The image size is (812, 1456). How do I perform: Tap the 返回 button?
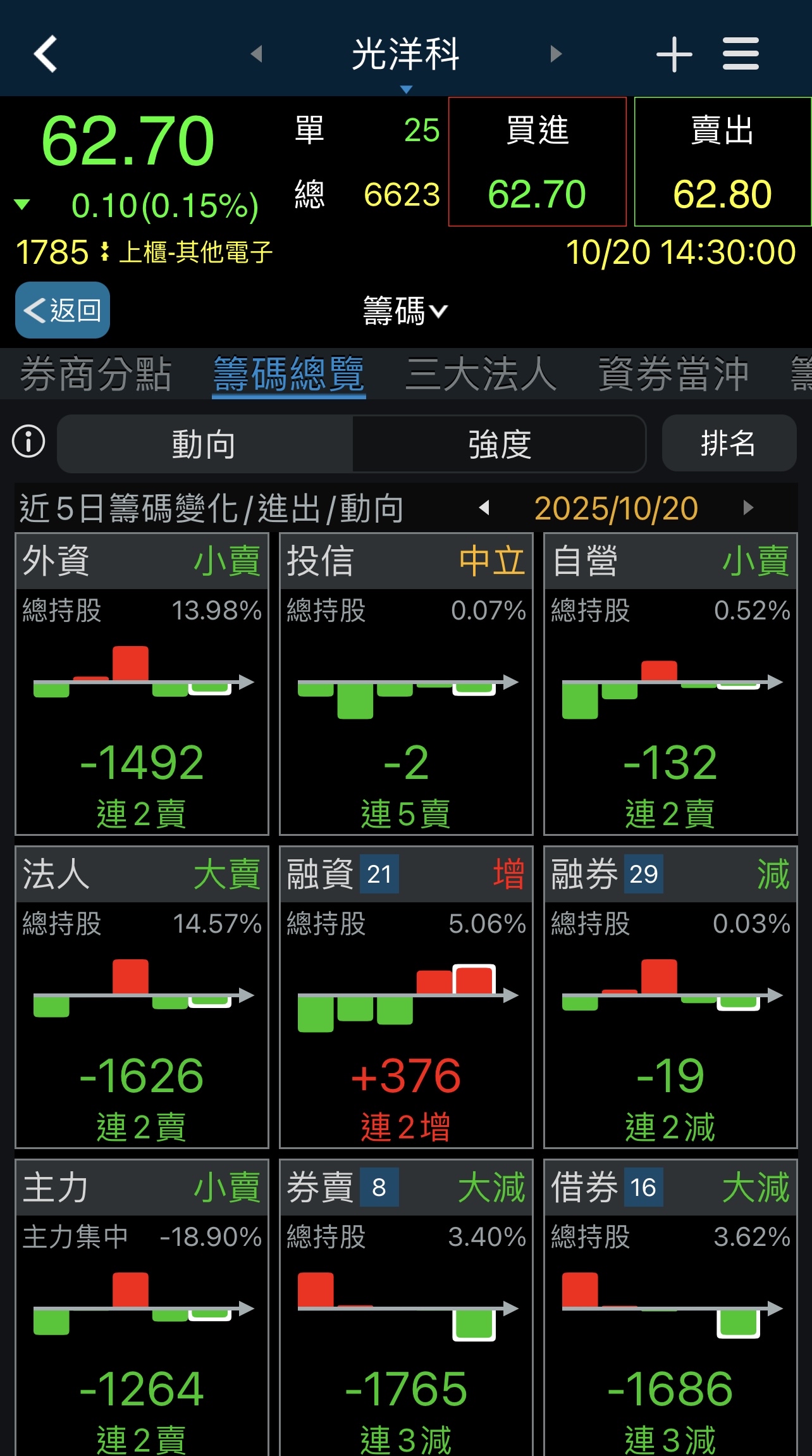61,310
